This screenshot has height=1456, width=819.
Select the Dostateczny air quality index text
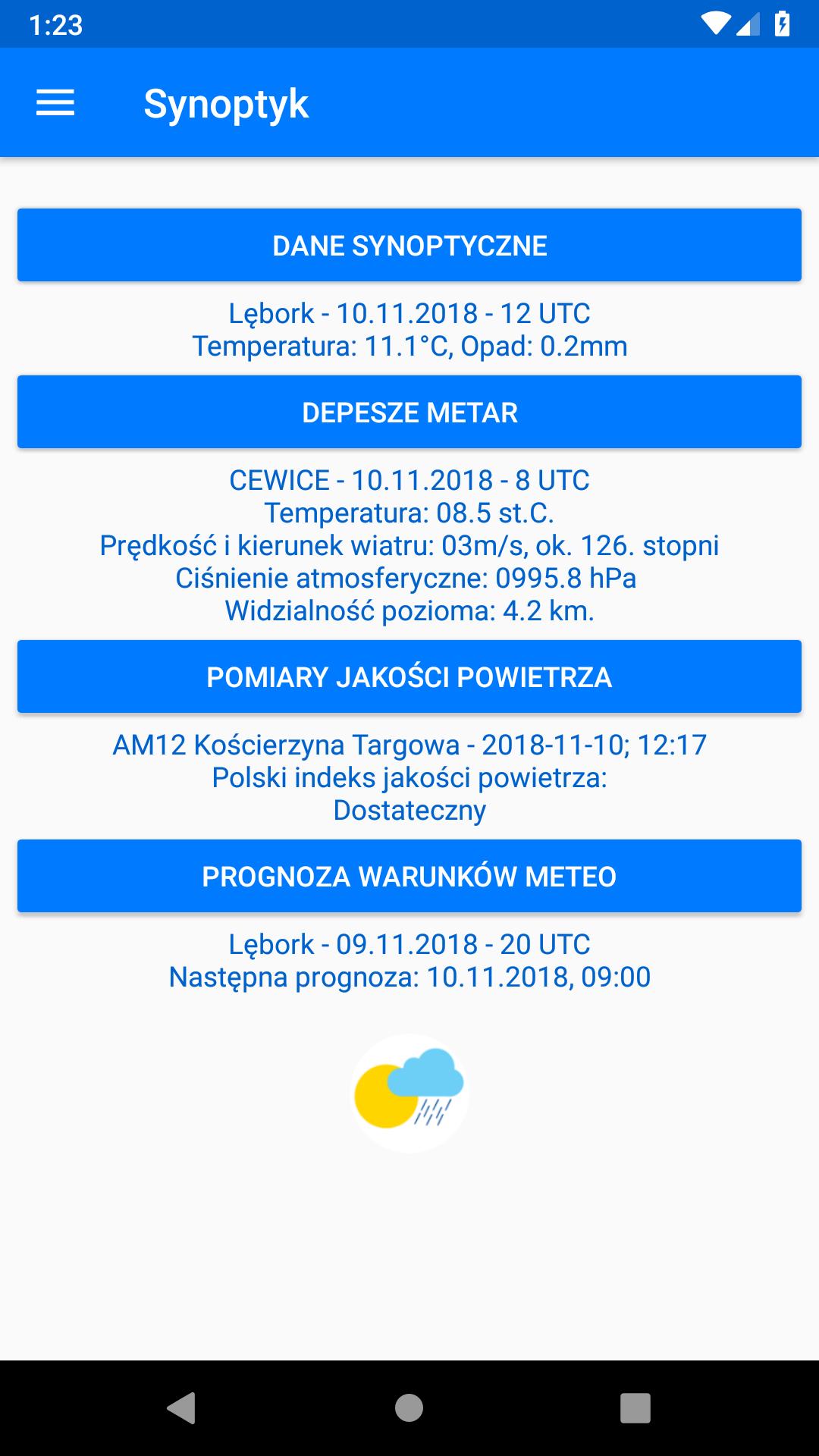pyautogui.click(x=409, y=811)
